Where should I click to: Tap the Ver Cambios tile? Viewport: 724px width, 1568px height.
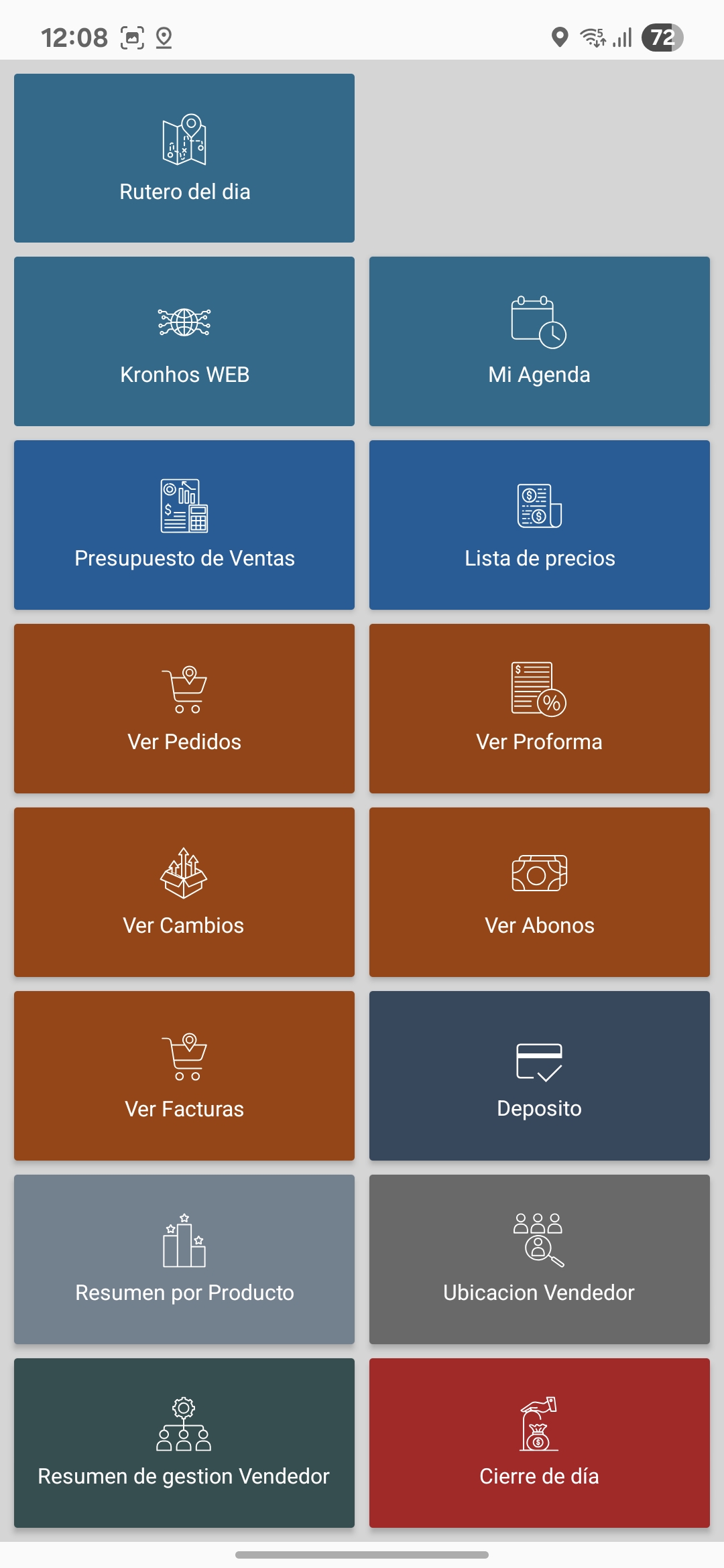(x=184, y=892)
